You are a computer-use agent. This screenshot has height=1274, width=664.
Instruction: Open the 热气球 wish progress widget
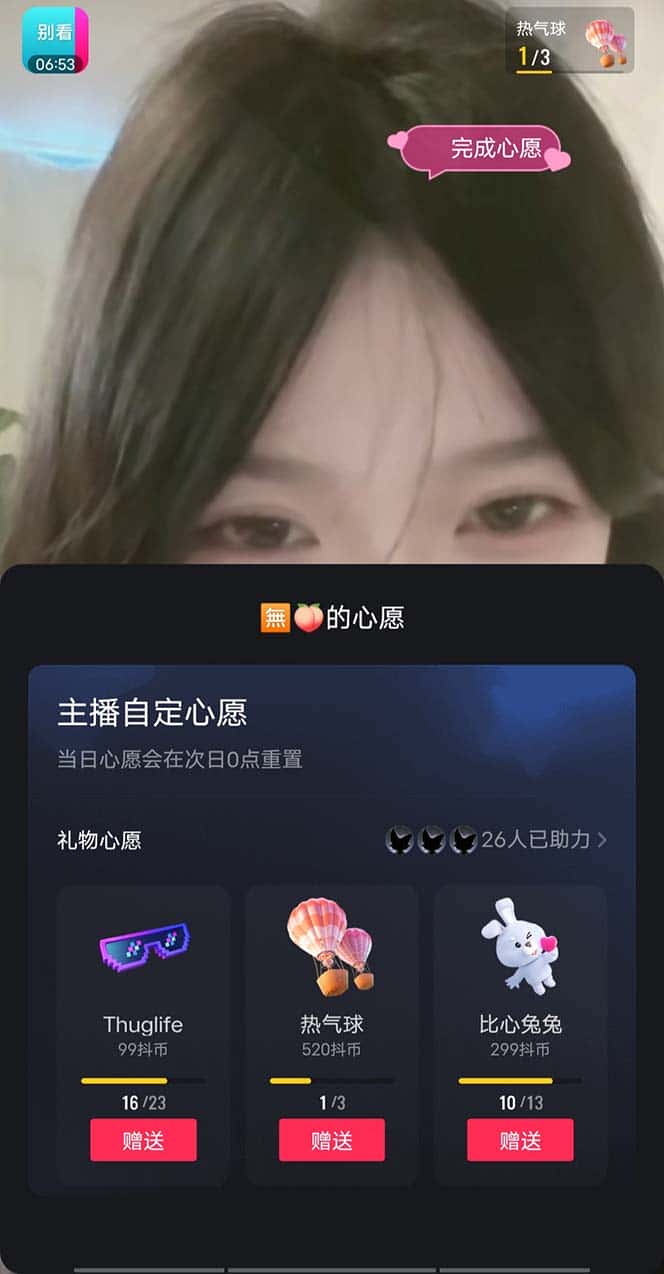click(x=570, y=41)
